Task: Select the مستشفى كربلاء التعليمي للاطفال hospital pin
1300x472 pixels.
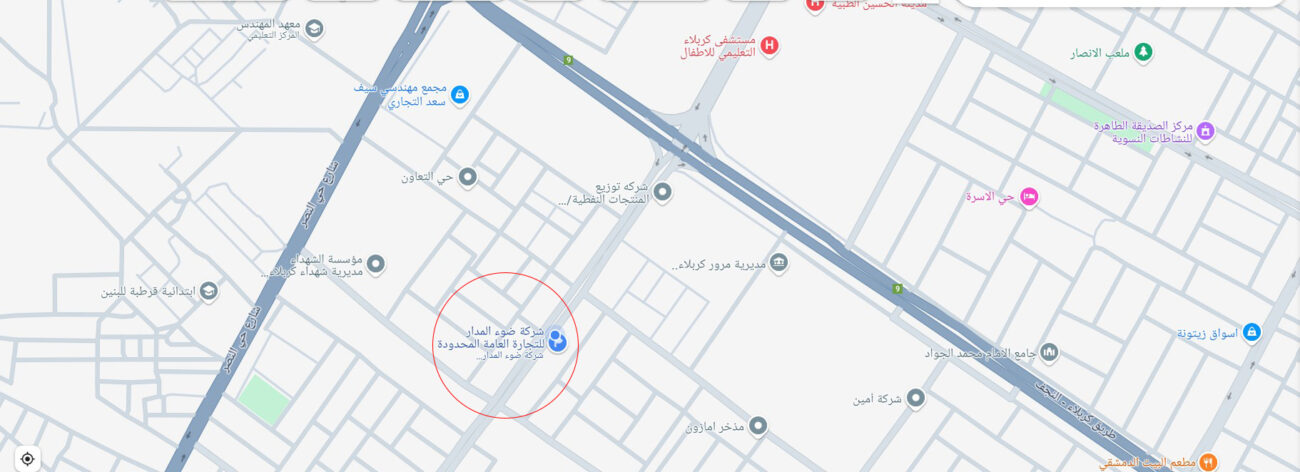Action: tap(769, 45)
